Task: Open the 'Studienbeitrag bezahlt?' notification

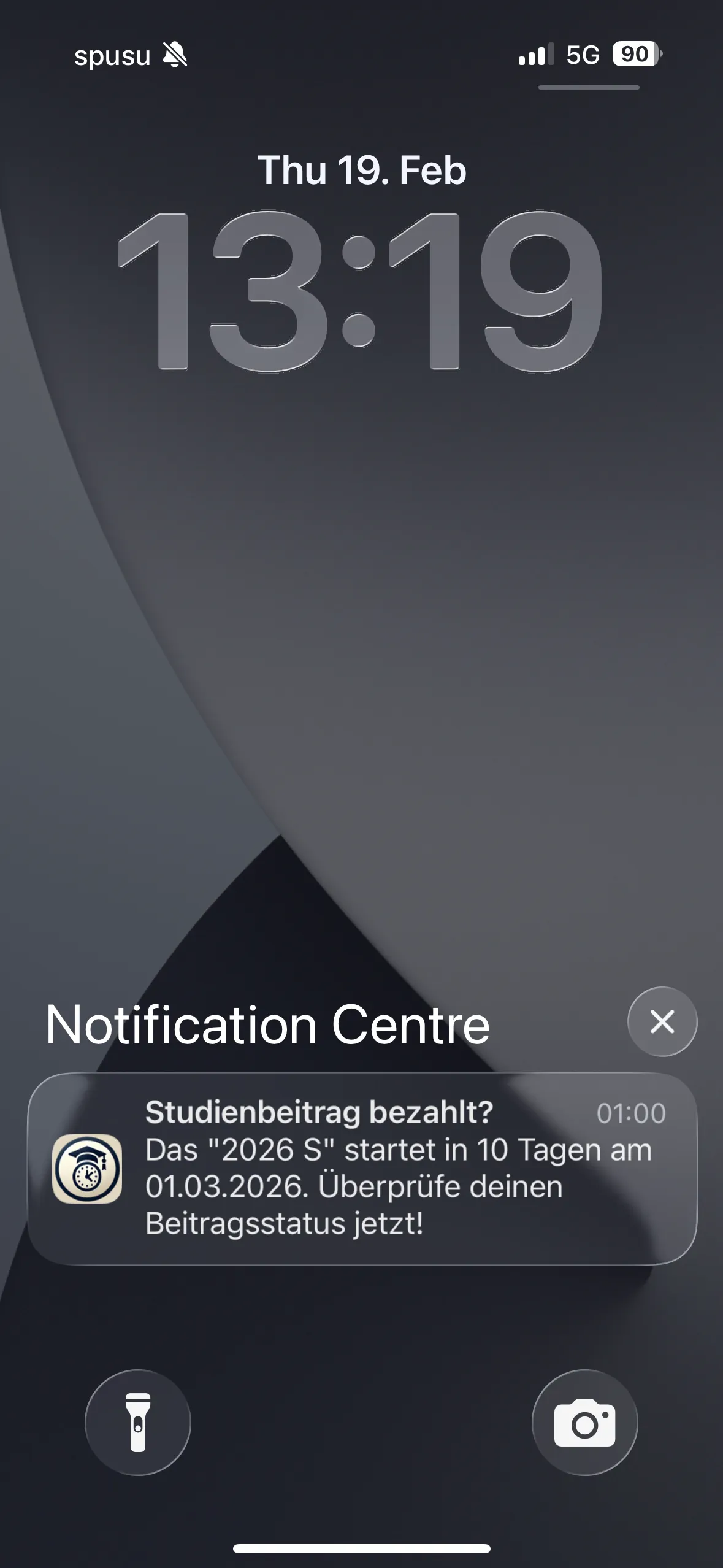Action: [362, 1166]
